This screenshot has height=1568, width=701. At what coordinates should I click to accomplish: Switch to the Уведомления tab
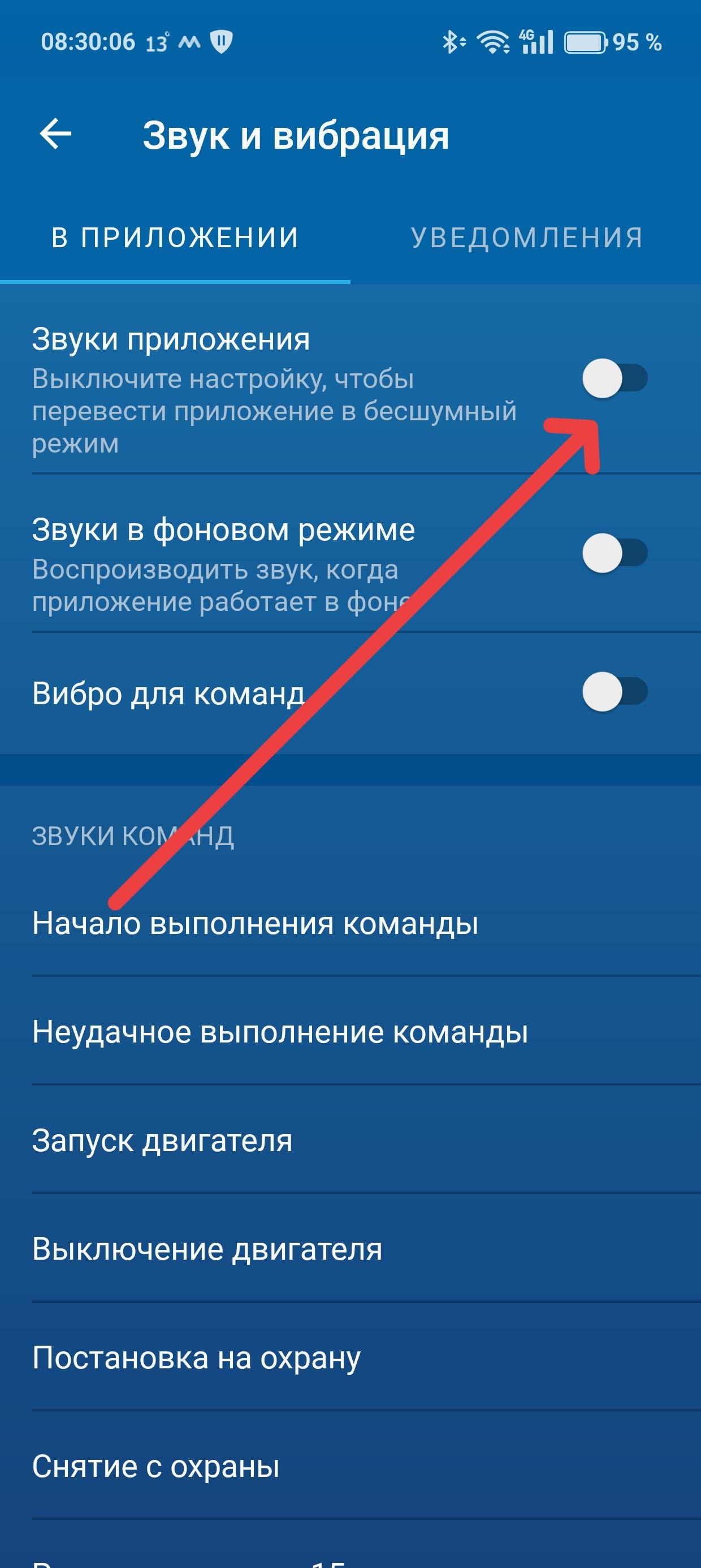(526, 238)
